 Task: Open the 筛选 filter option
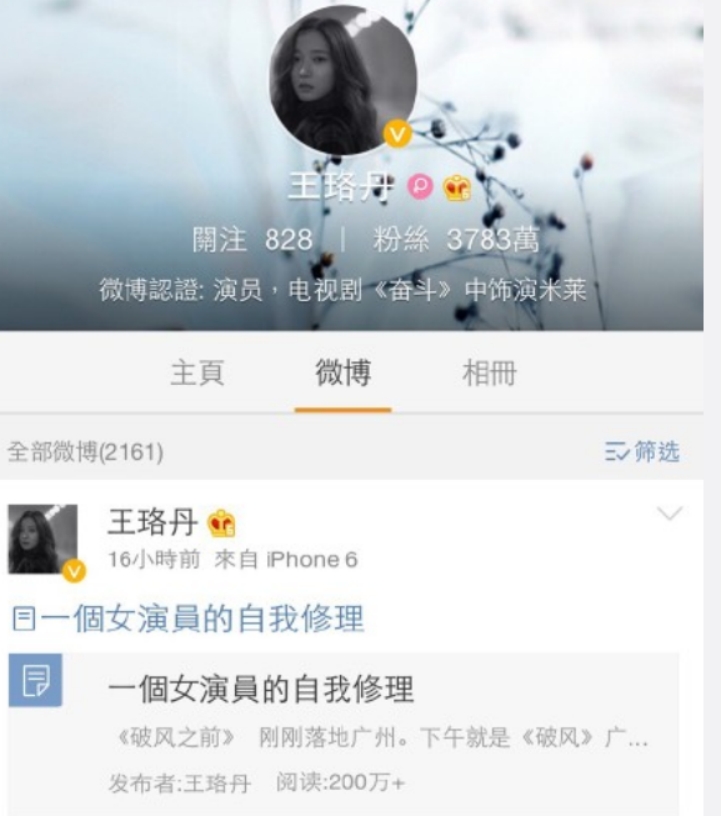click(x=643, y=452)
